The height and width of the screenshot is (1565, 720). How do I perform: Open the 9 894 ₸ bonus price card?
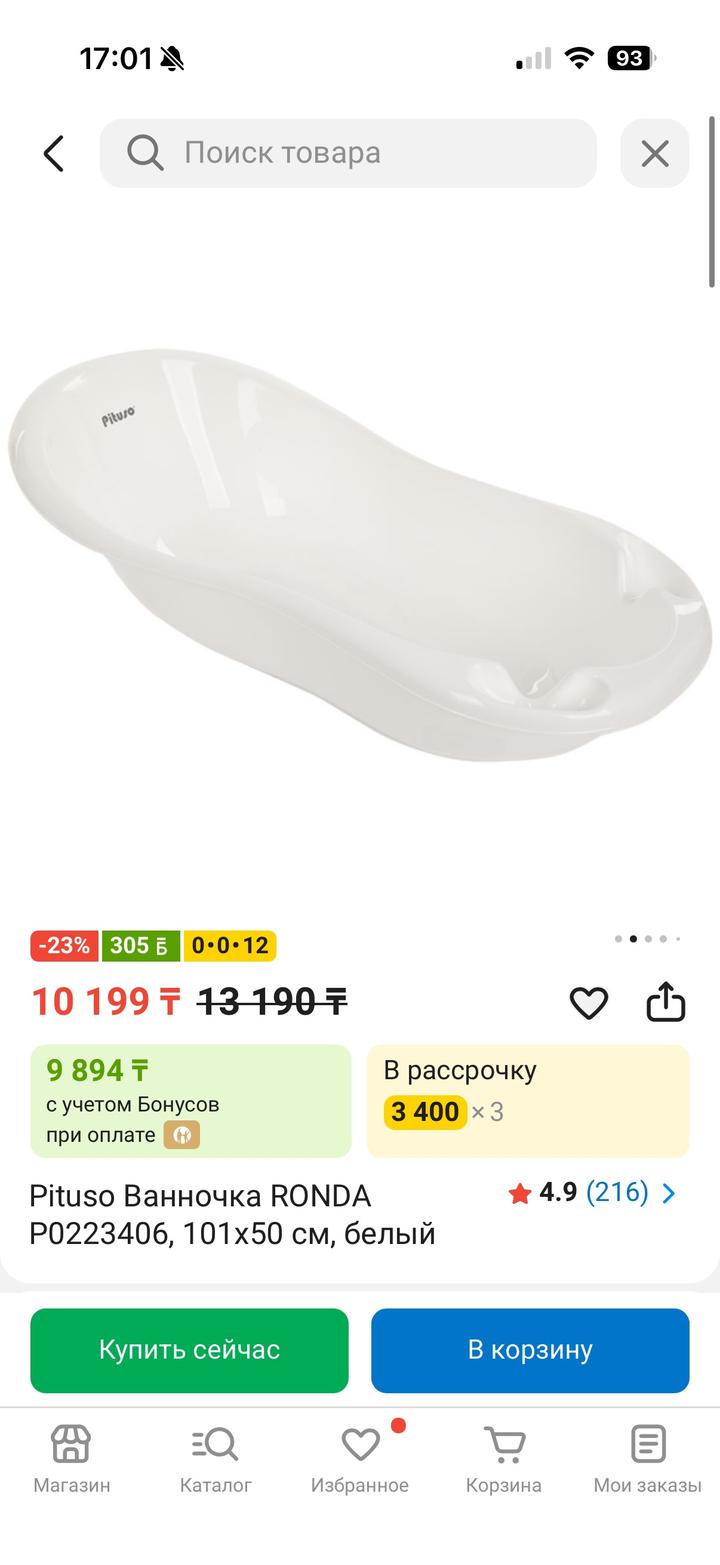tap(191, 1101)
